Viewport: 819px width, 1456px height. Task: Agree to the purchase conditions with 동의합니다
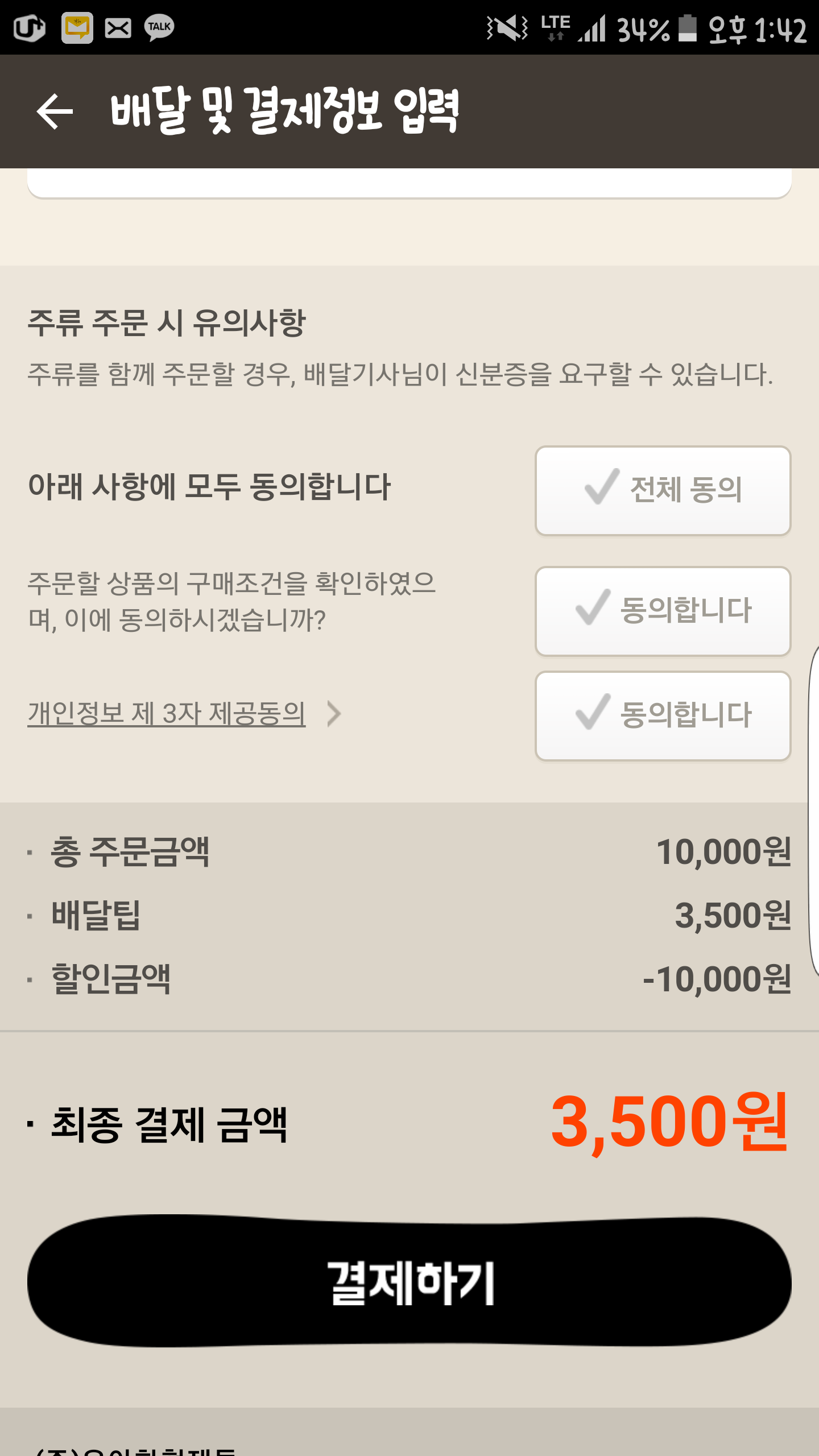663,611
